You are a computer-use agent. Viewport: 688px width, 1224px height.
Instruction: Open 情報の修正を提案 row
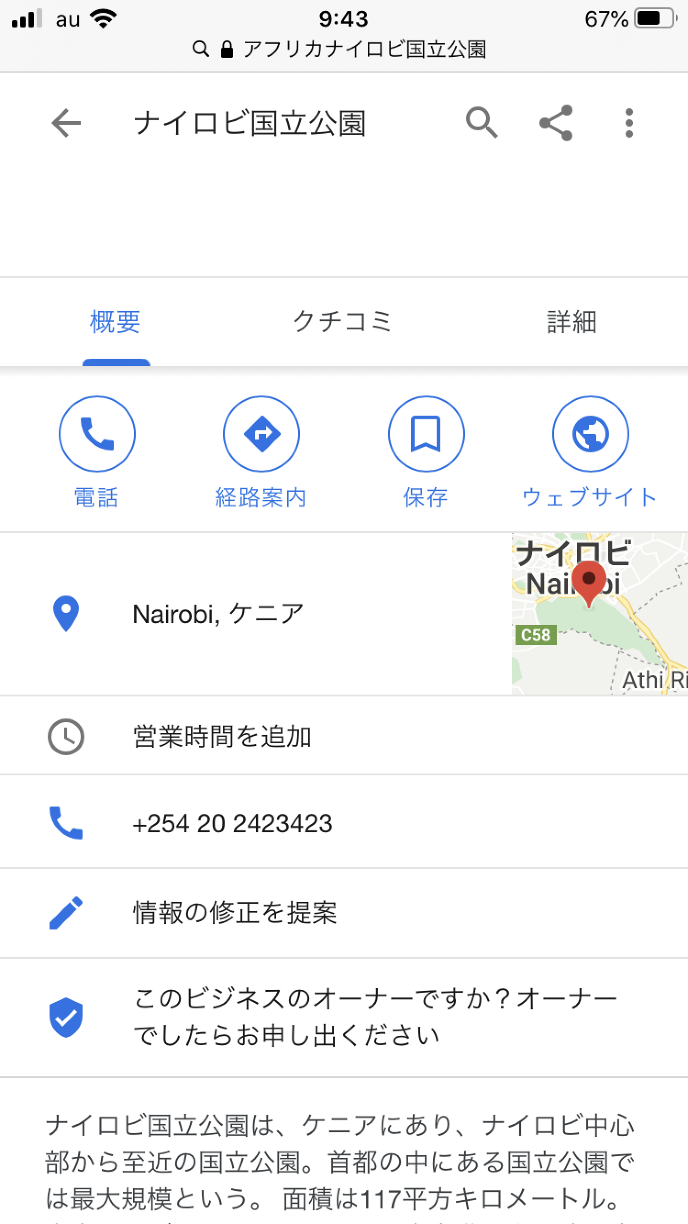[235, 912]
